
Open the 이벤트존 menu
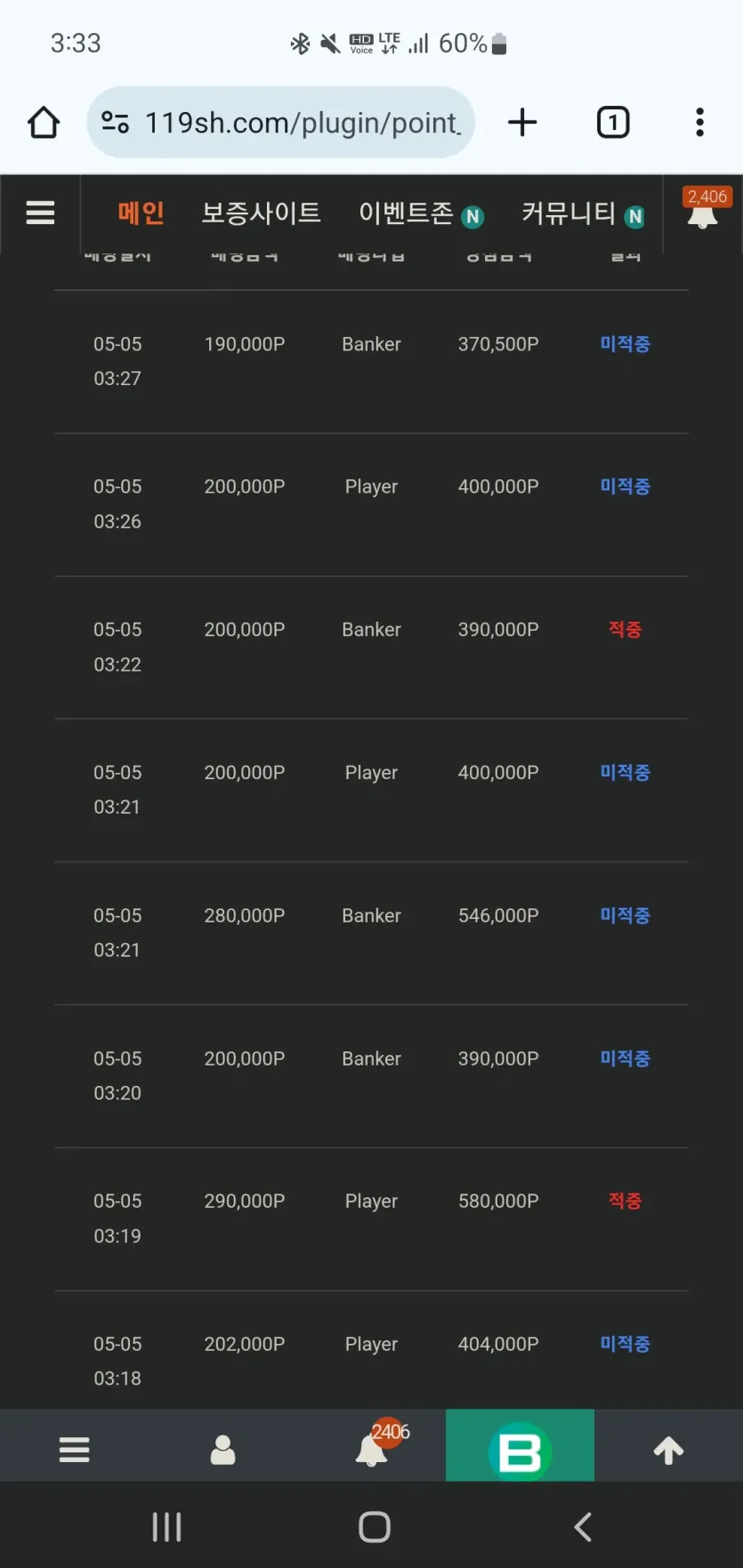pyautogui.click(x=420, y=214)
